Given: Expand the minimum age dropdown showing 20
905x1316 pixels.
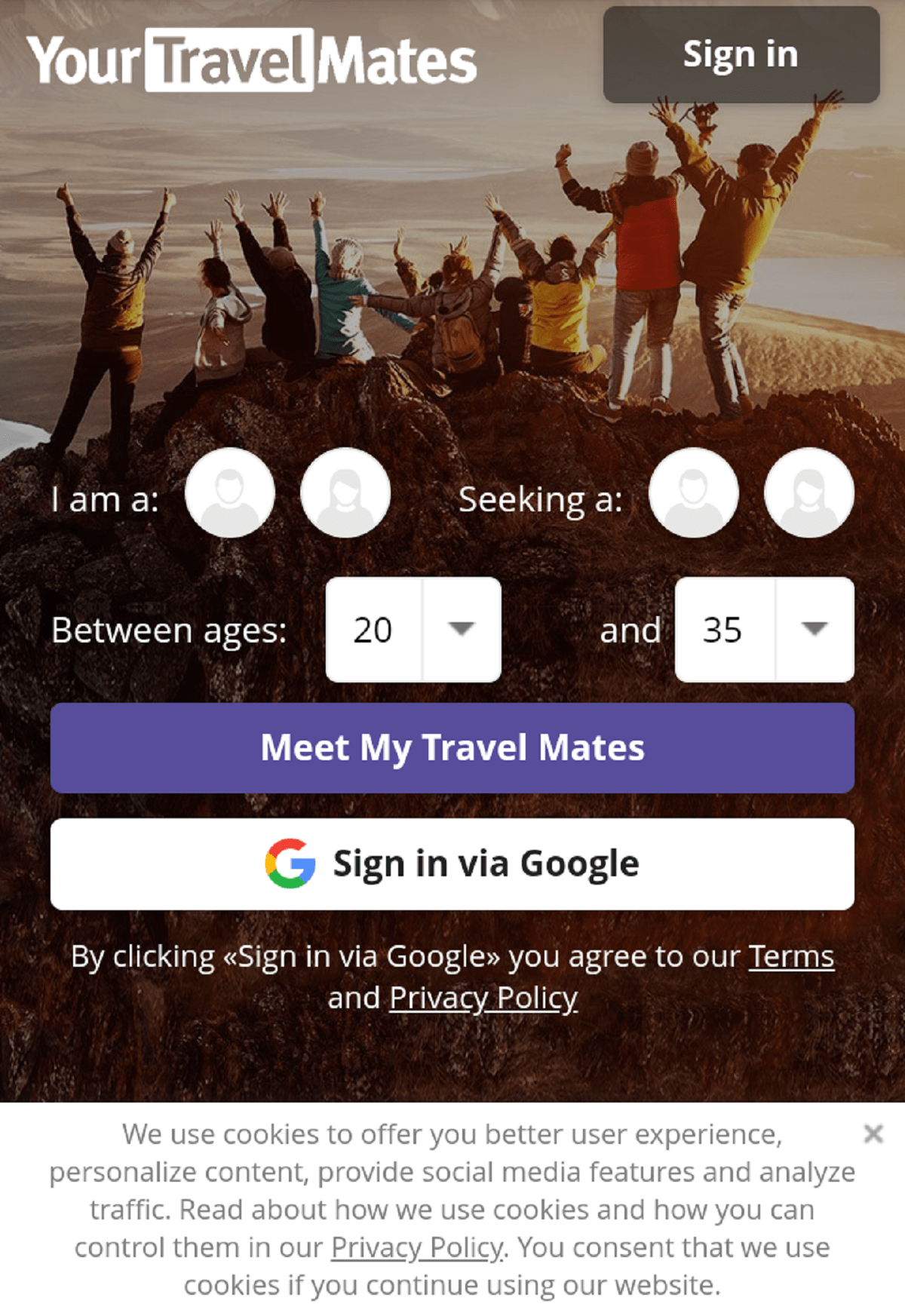Looking at the screenshot, I should click(413, 630).
